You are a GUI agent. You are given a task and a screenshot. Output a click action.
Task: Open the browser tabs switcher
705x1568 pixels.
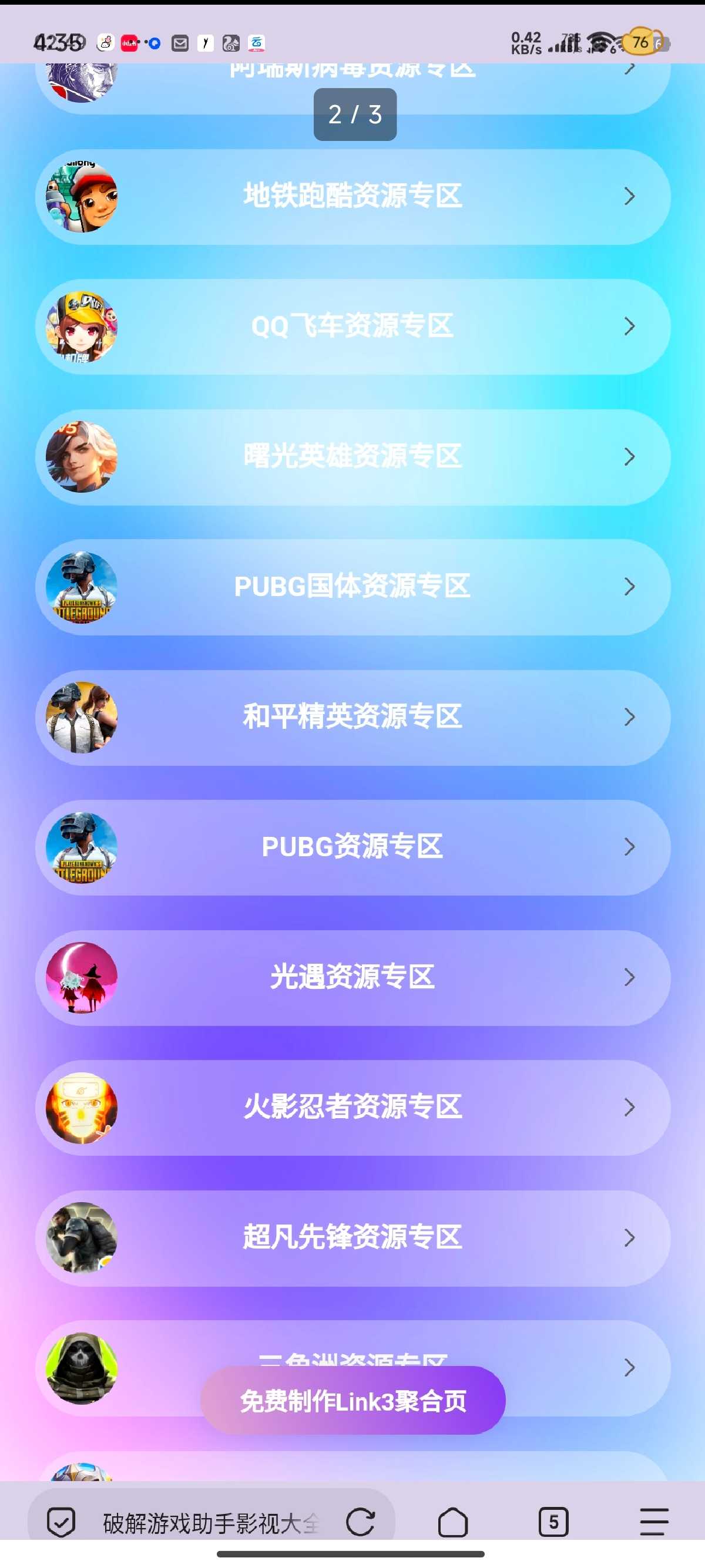[553, 1522]
